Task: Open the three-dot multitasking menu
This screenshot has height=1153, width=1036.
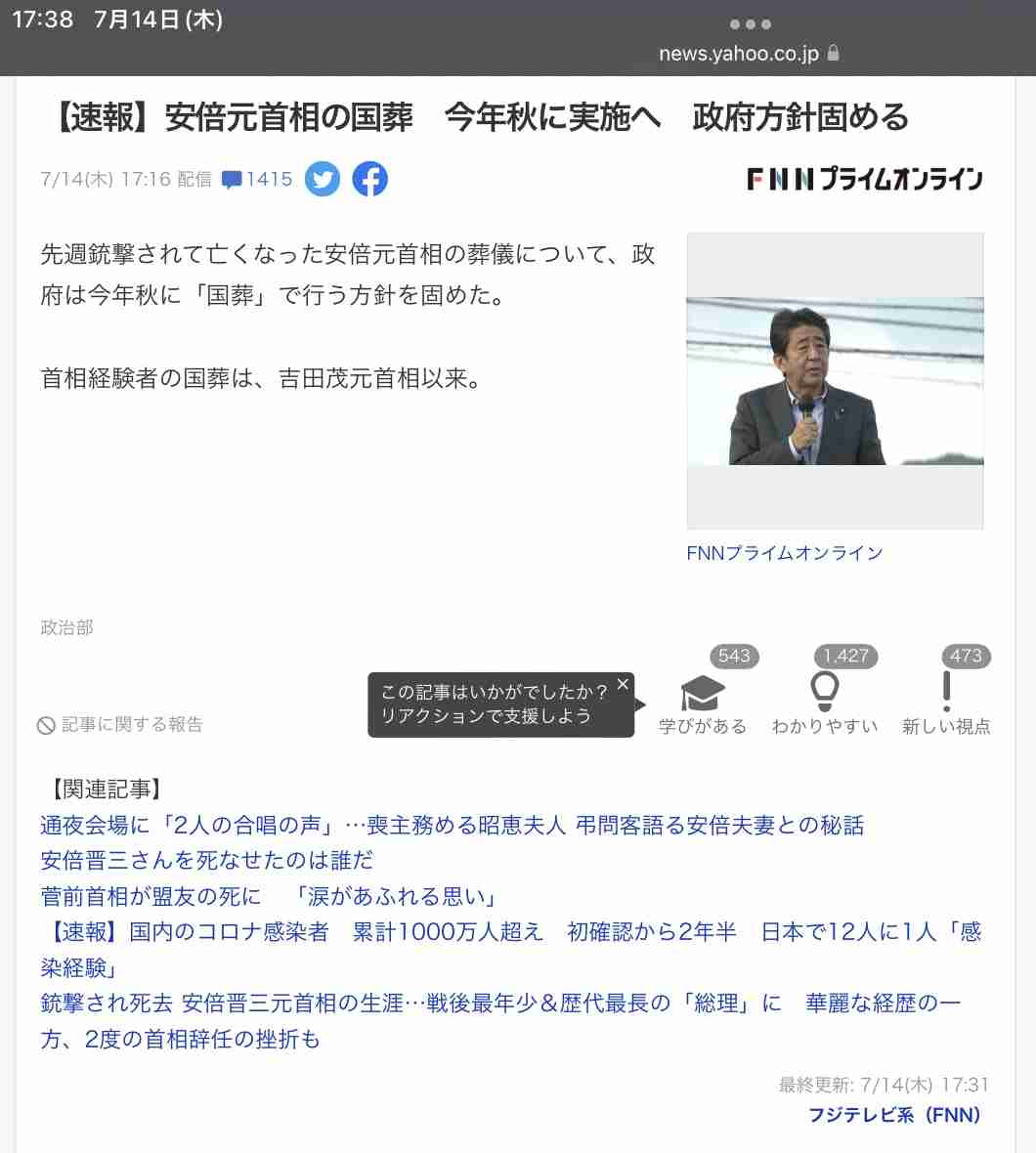Action: (x=751, y=24)
